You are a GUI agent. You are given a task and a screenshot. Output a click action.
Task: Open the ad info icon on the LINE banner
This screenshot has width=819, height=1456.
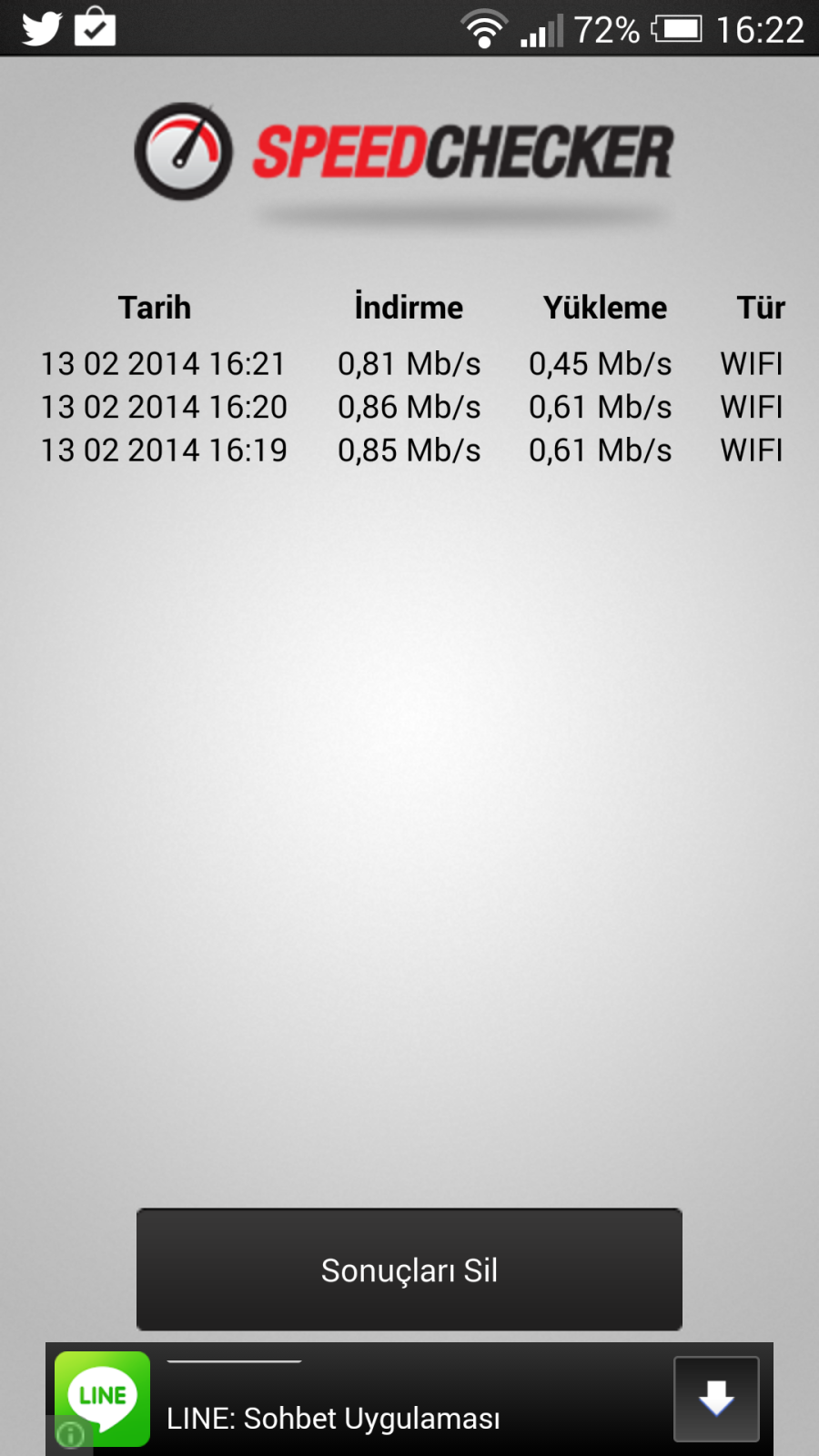(70, 1435)
